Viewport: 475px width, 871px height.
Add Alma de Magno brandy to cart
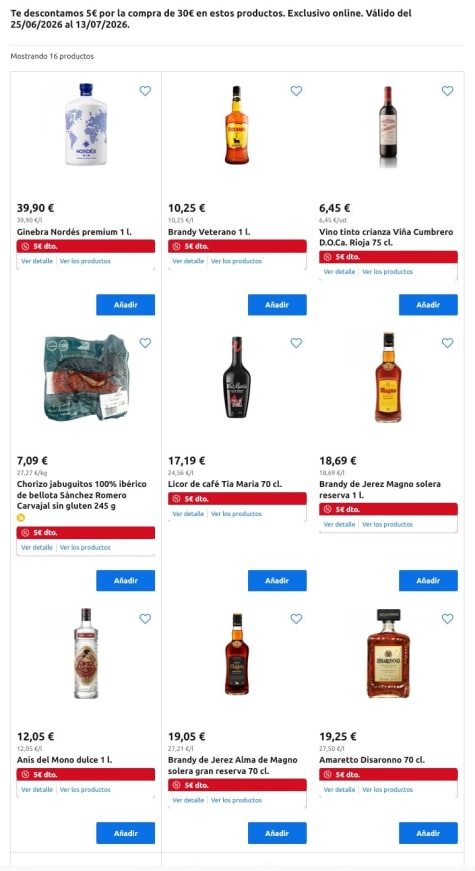tap(277, 833)
